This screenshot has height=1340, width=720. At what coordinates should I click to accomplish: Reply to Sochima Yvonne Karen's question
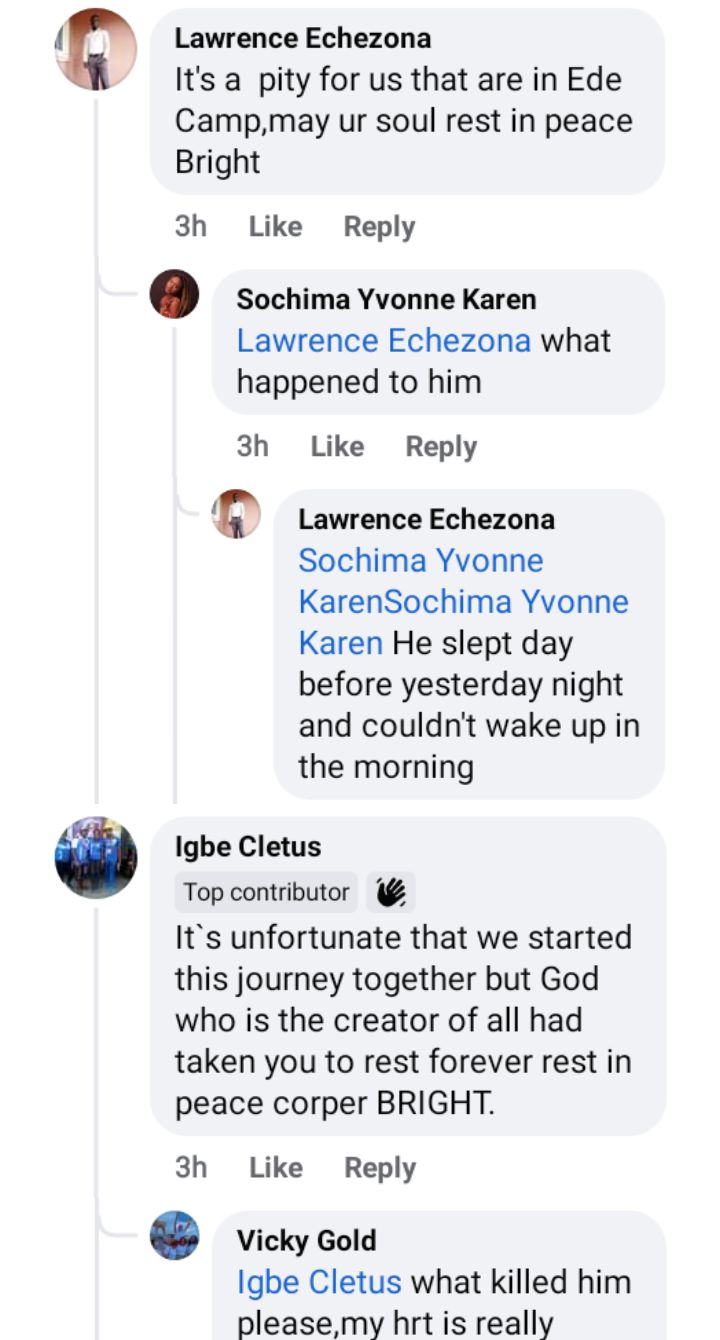[x=441, y=447]
